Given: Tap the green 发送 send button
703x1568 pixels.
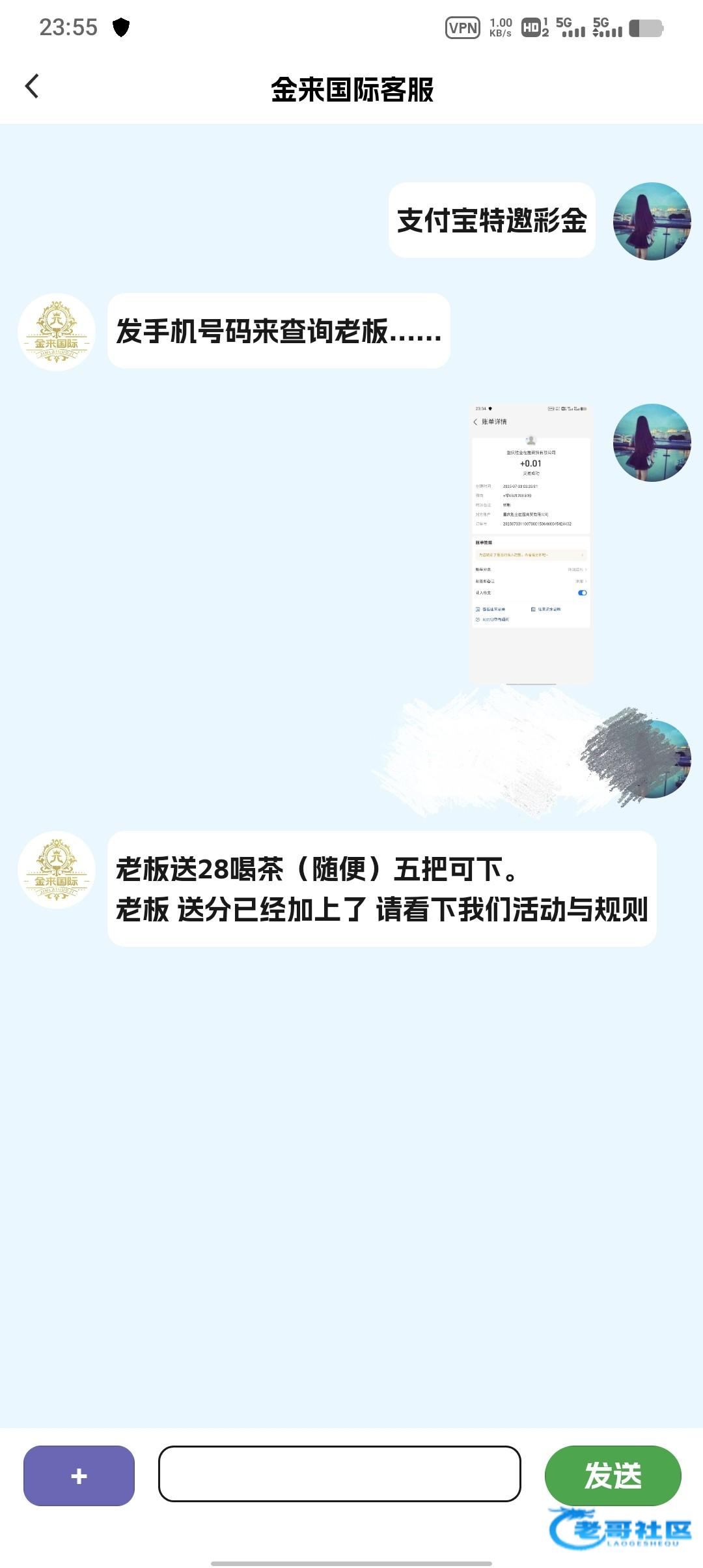Looking at the screenshot, I should tap(613, 1475).
